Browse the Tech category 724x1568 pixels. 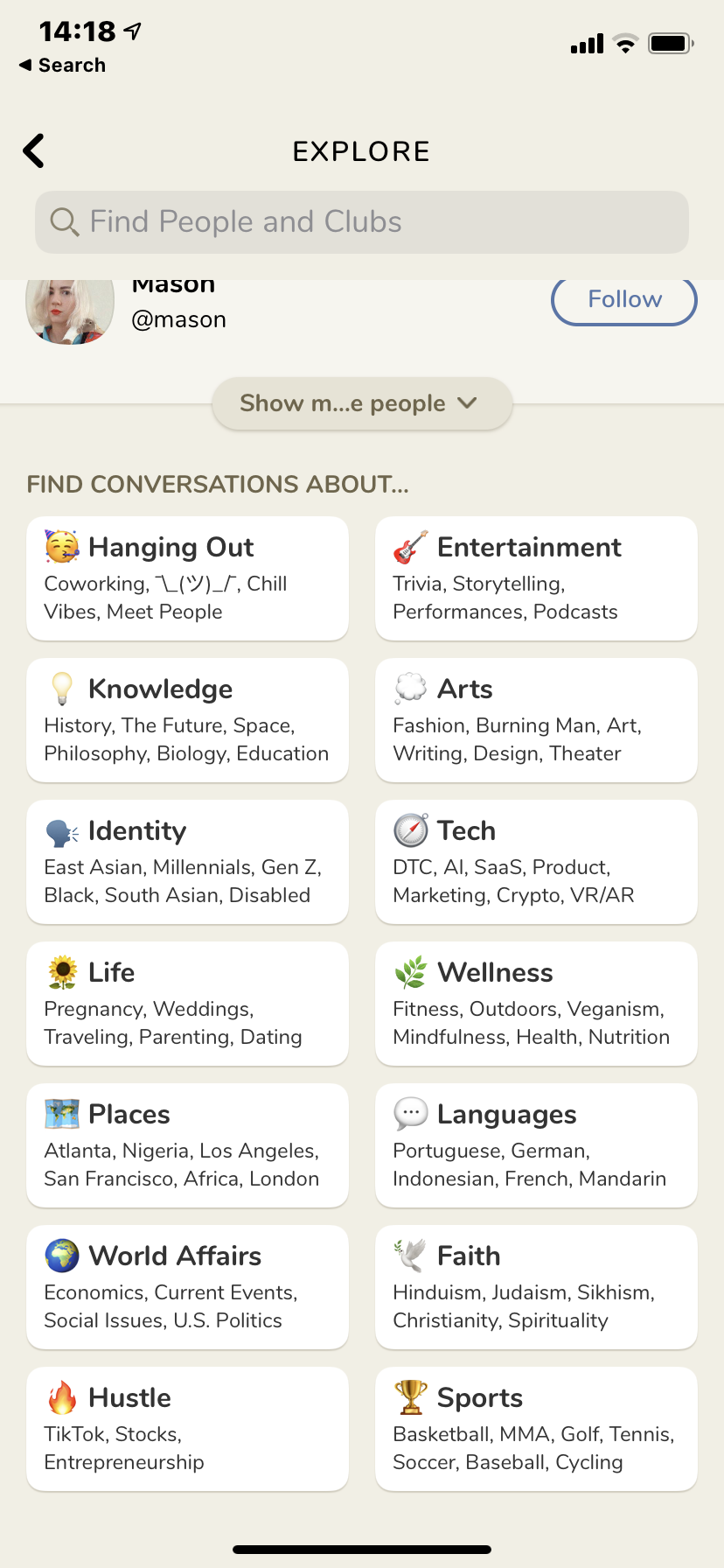tap(537, 862)
